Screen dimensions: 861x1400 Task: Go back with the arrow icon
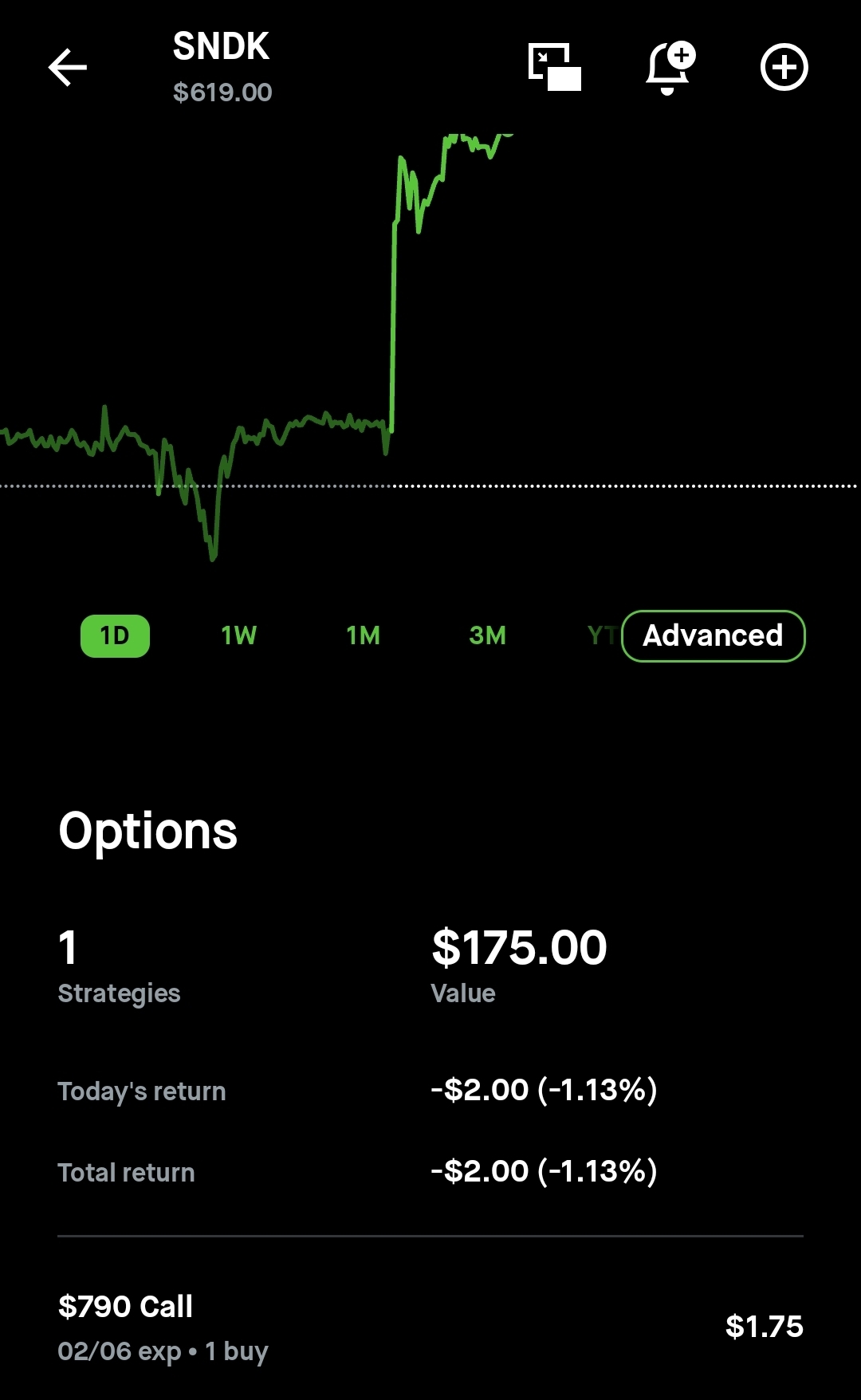point(68,67)
